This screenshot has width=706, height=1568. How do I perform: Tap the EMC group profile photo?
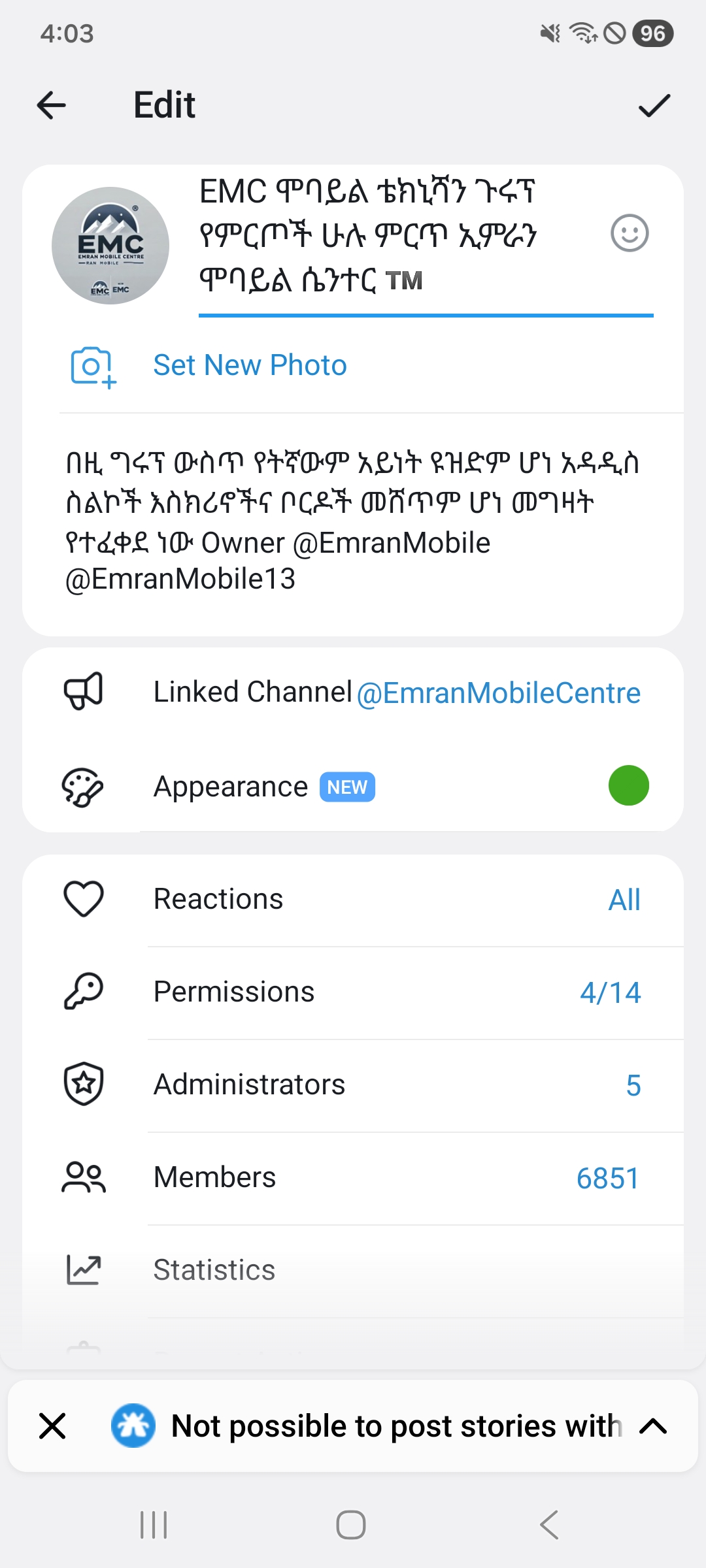[110, 246]
